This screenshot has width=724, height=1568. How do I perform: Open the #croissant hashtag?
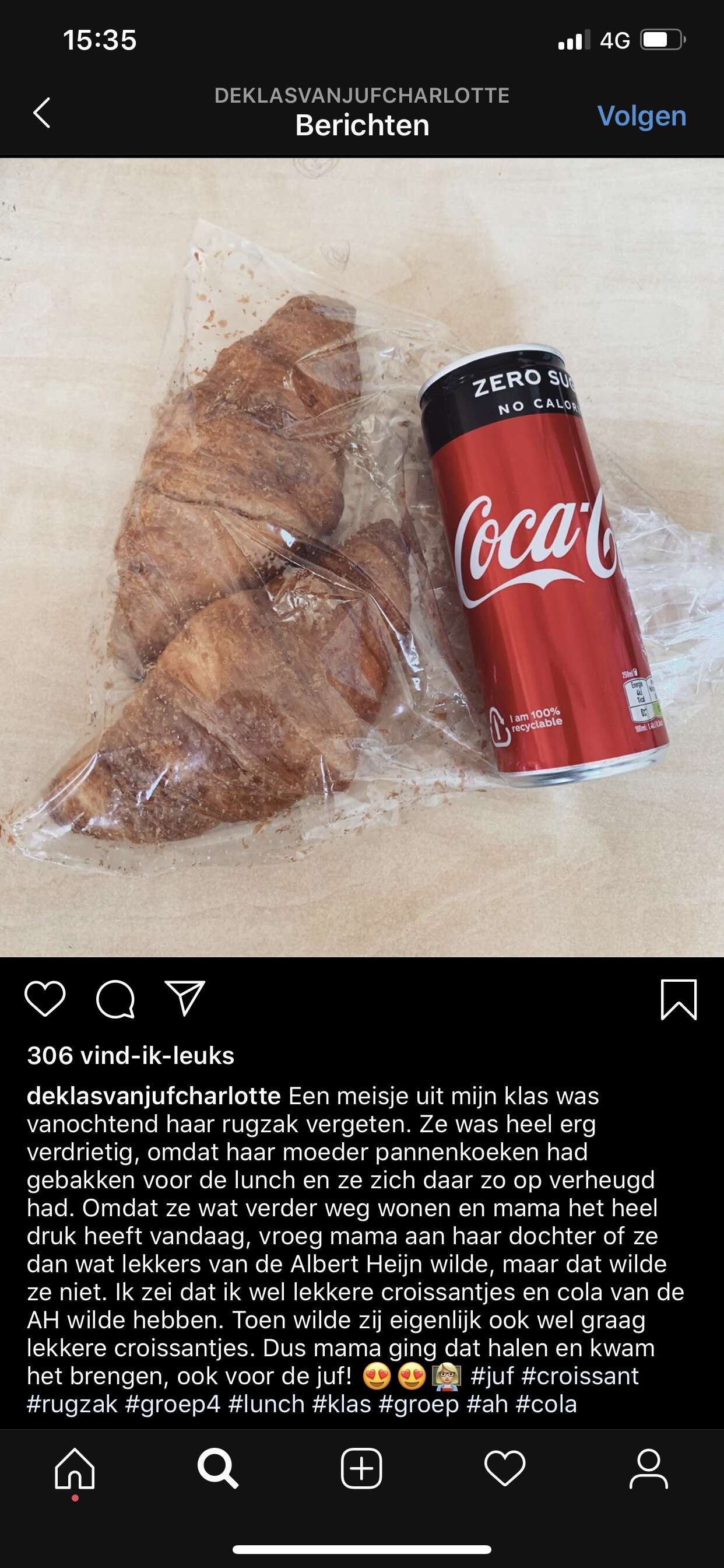(580, 1375)
